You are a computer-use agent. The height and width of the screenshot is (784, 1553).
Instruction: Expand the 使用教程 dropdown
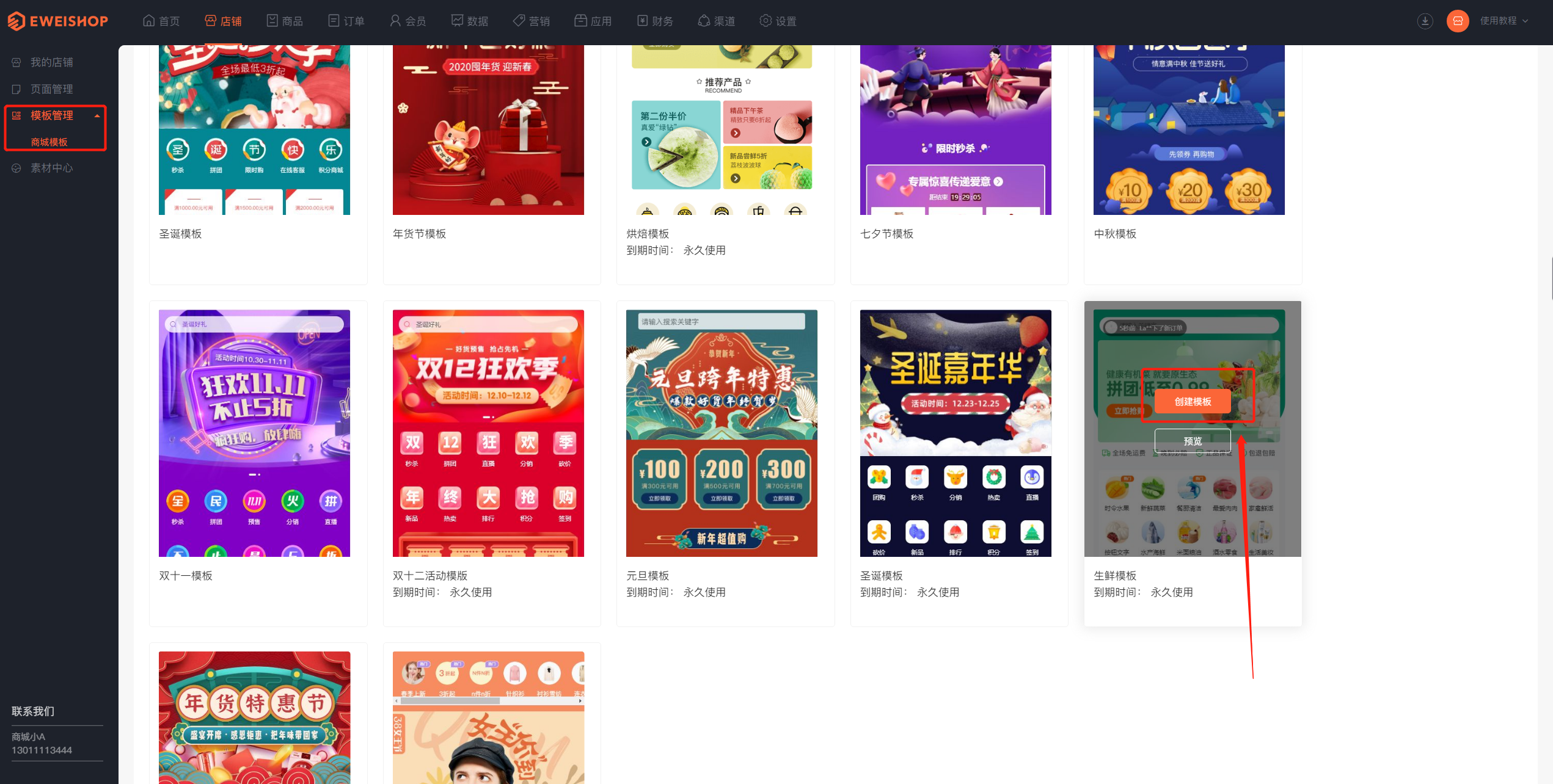[x=1504, y=21]
